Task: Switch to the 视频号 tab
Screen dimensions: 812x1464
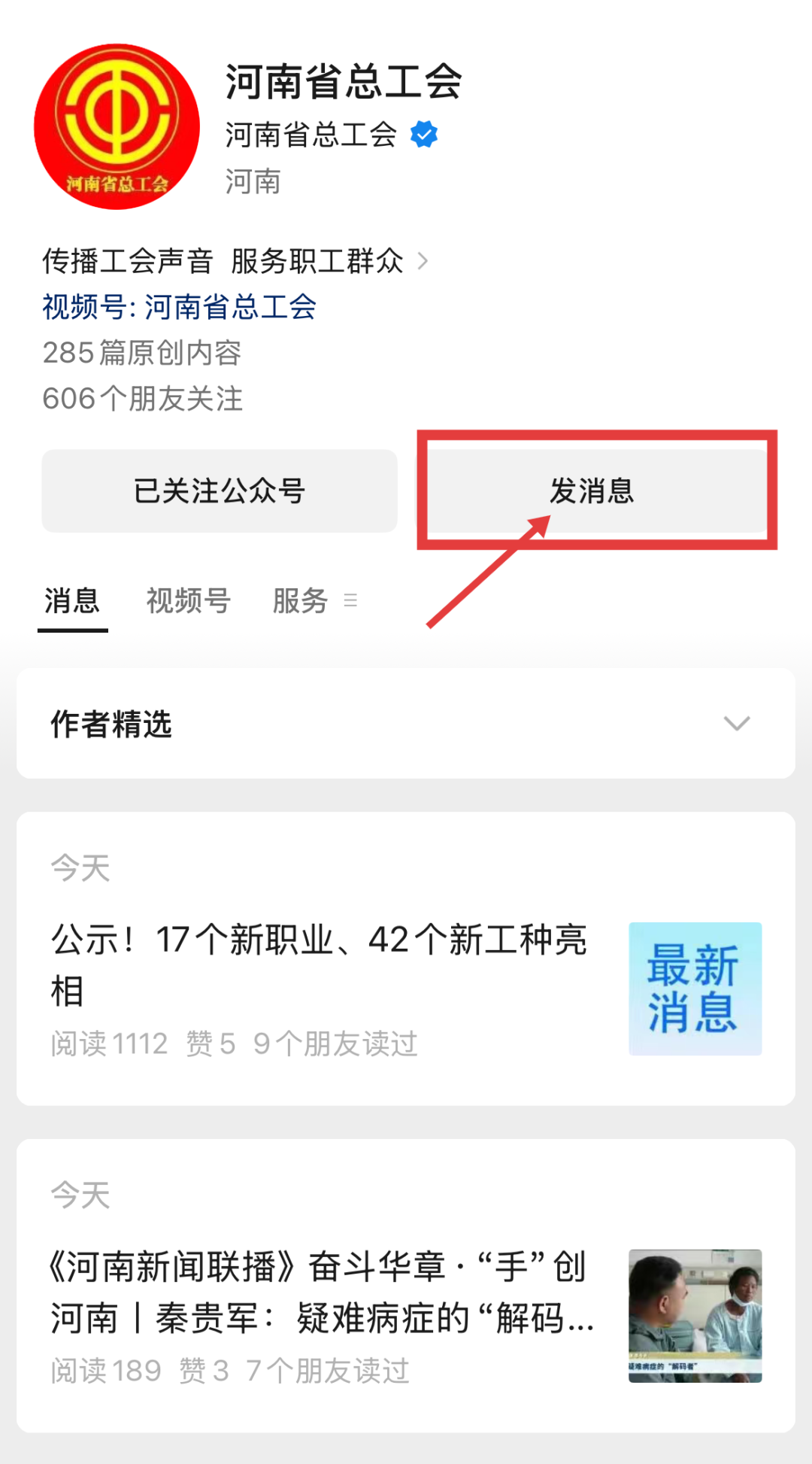Action: pyautogui.click(x=188, y=601)
